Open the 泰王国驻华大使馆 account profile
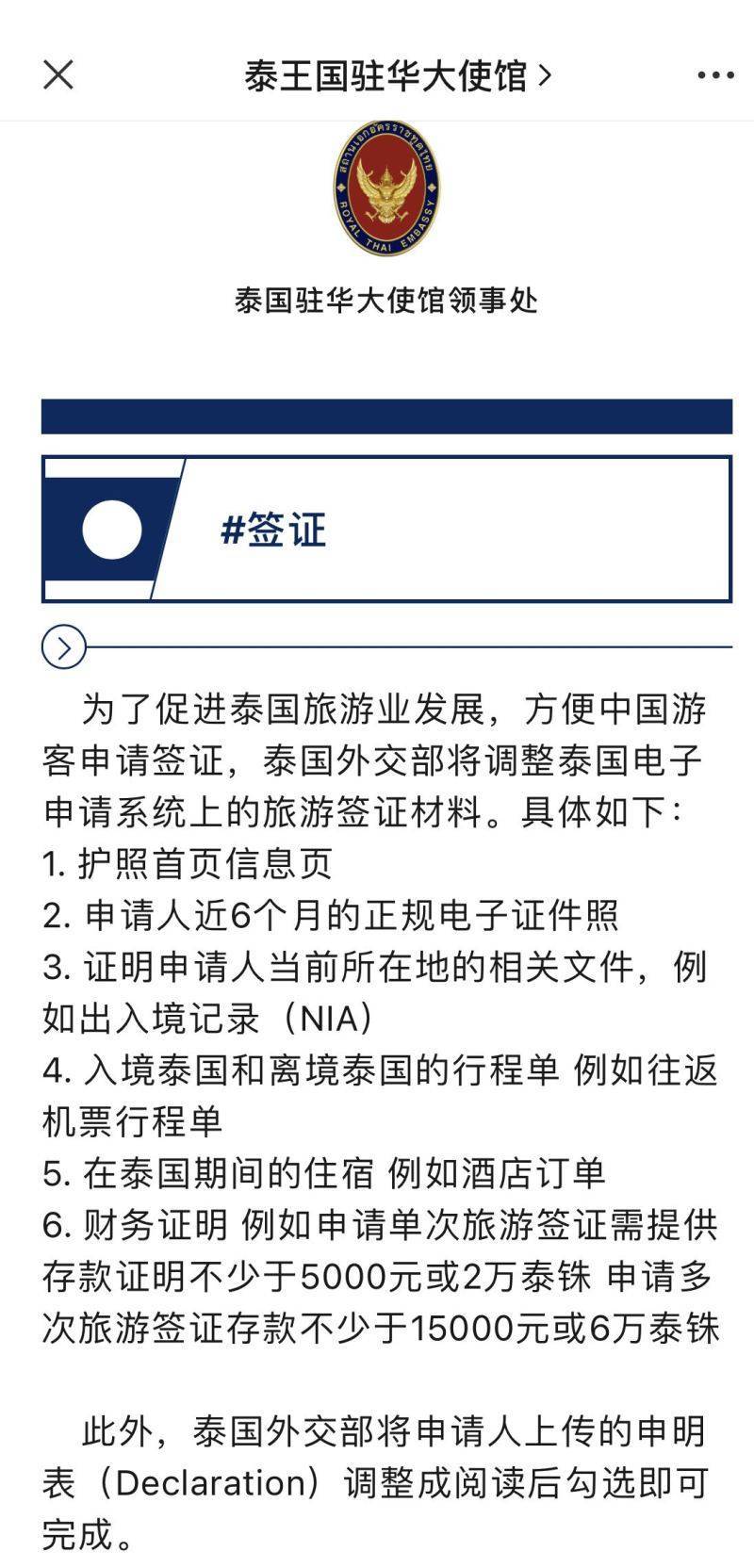 (x=397, y=75)
